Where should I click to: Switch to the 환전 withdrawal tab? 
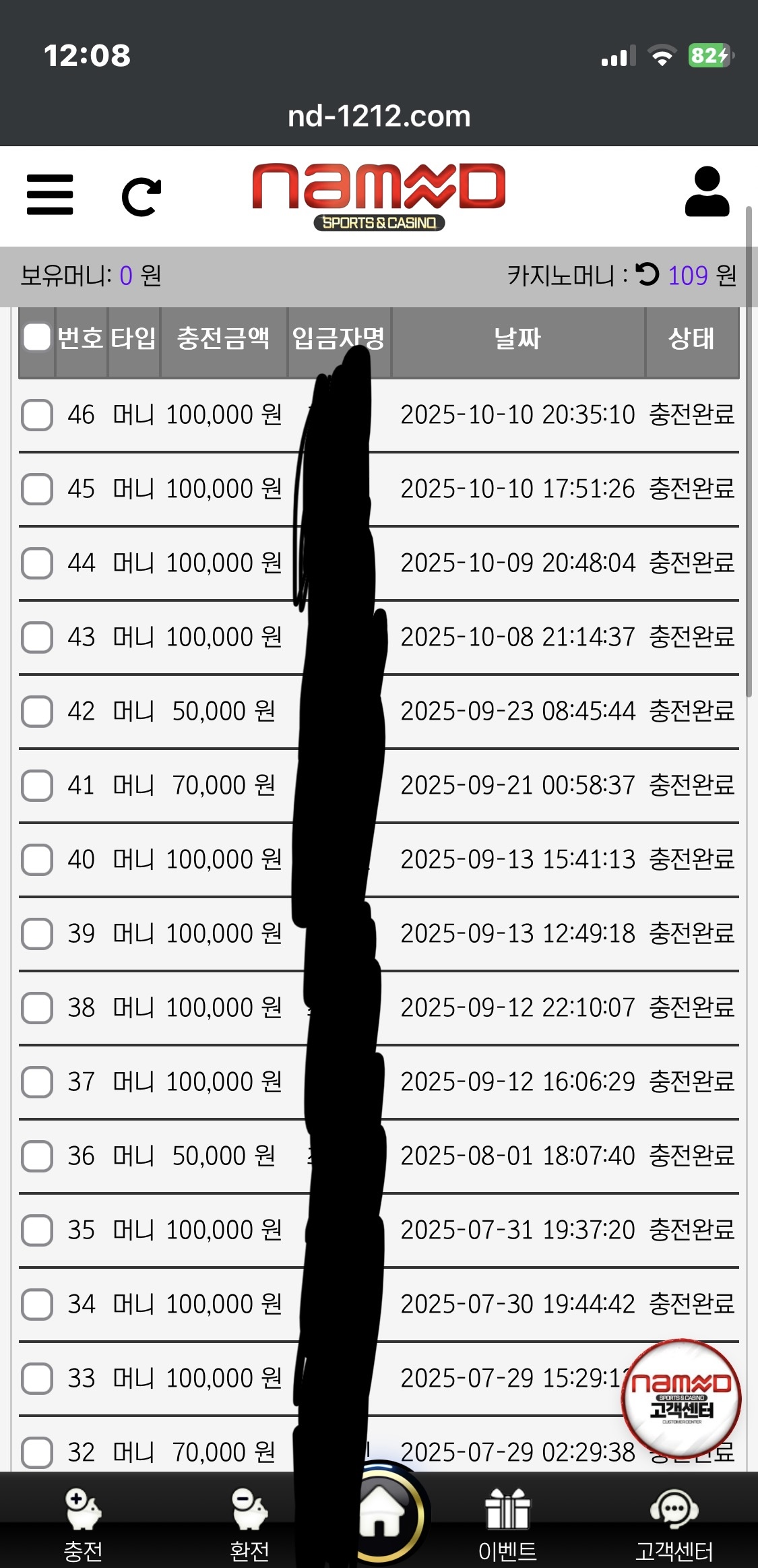click(249, 1524)
